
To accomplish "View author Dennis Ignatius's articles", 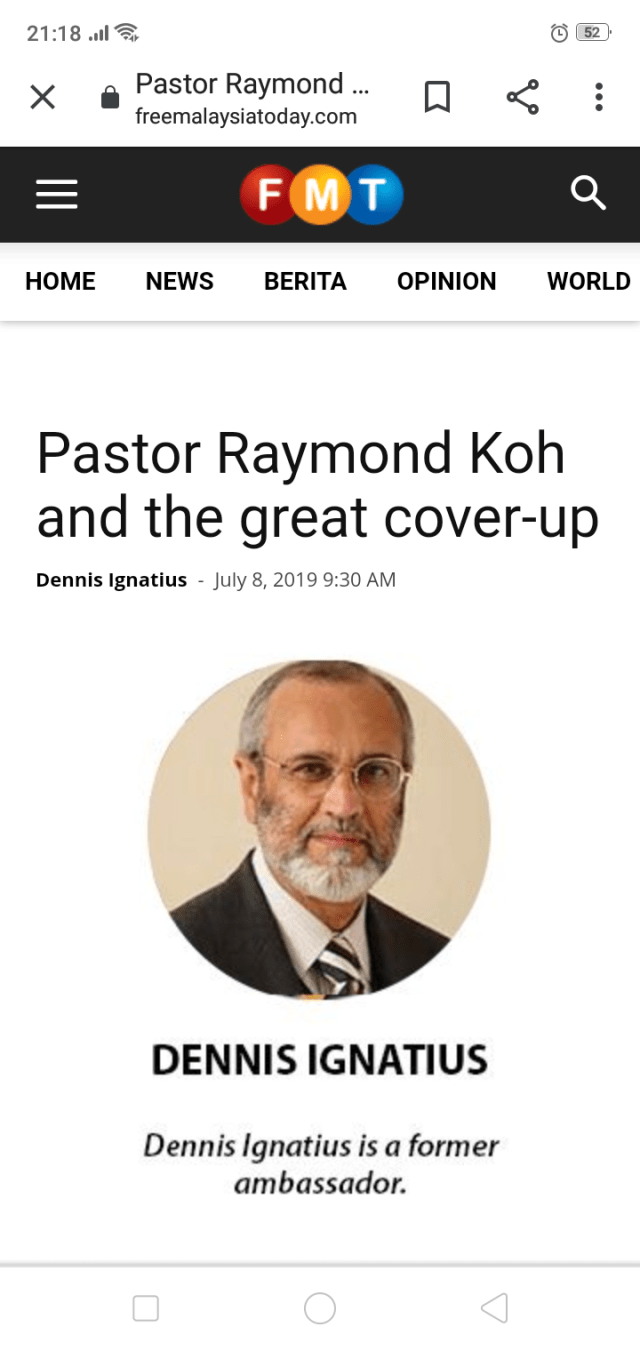I will tap(111, 580).
